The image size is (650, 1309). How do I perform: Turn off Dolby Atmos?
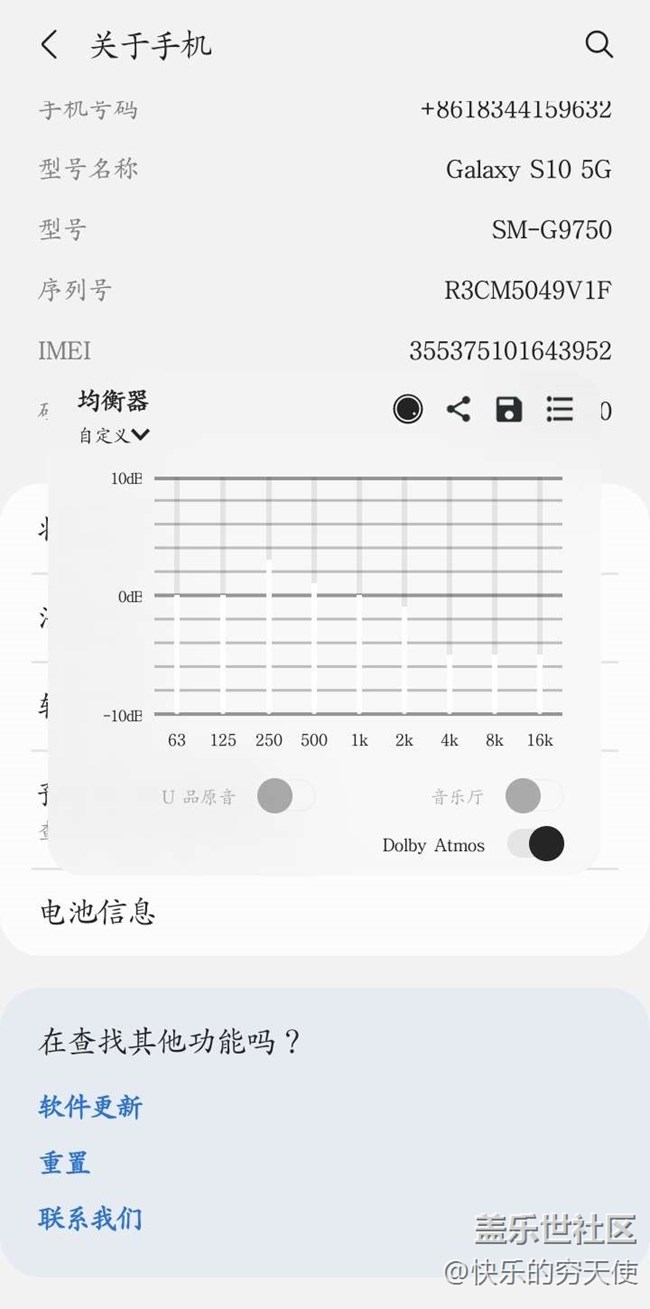pyautogui.click(x=535, y=844)
